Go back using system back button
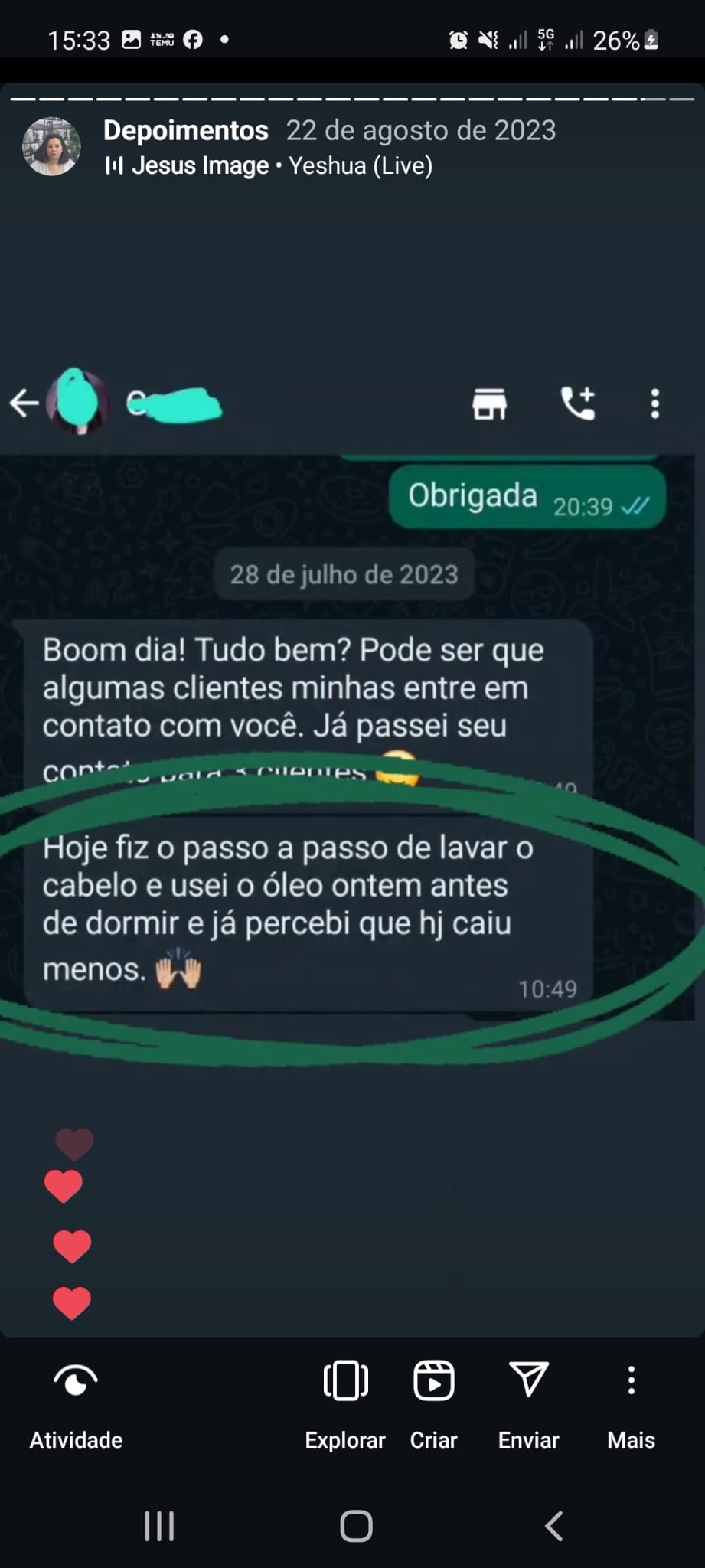Viewport: 705px width, 1568px height. click(553, 1526)
